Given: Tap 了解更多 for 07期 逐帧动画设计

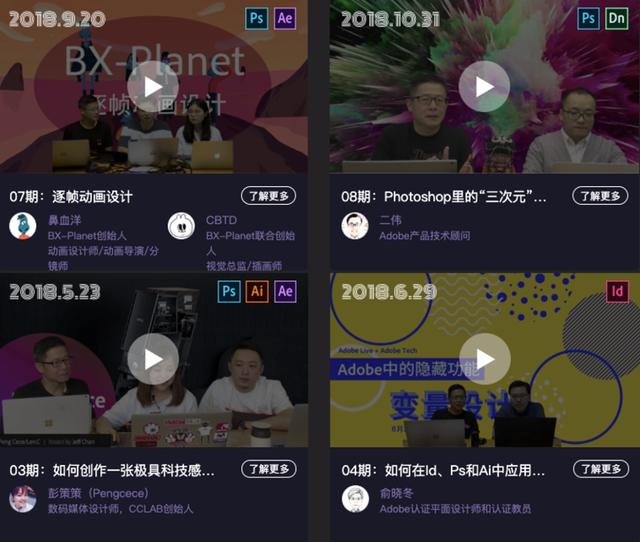Looking at the screenshot, I should click(268, 196).
